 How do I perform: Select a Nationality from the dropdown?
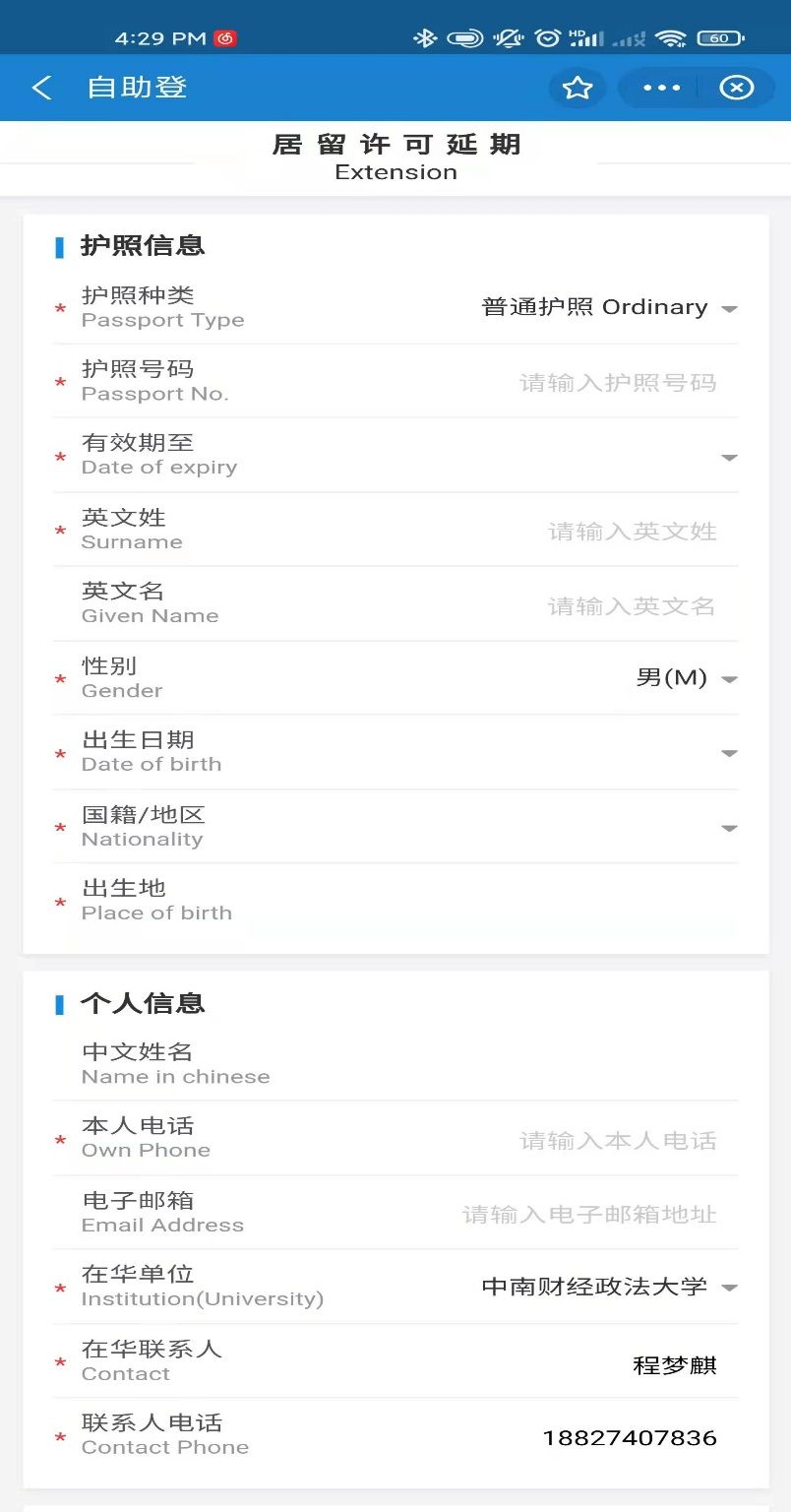pyautogui.click(x=590, y=829)
